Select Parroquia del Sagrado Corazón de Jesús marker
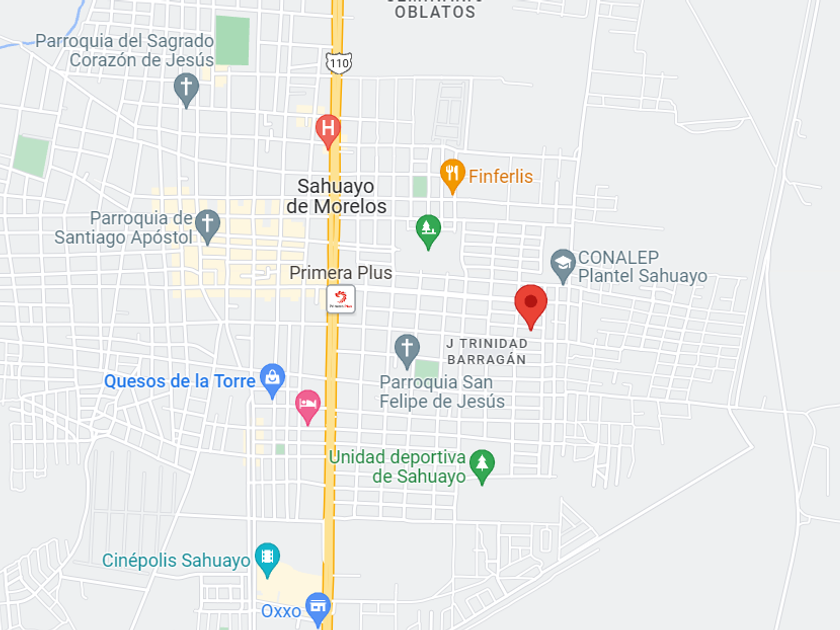Screen dimensions: 840x630 pyautogui.click(x=186, y=90)
